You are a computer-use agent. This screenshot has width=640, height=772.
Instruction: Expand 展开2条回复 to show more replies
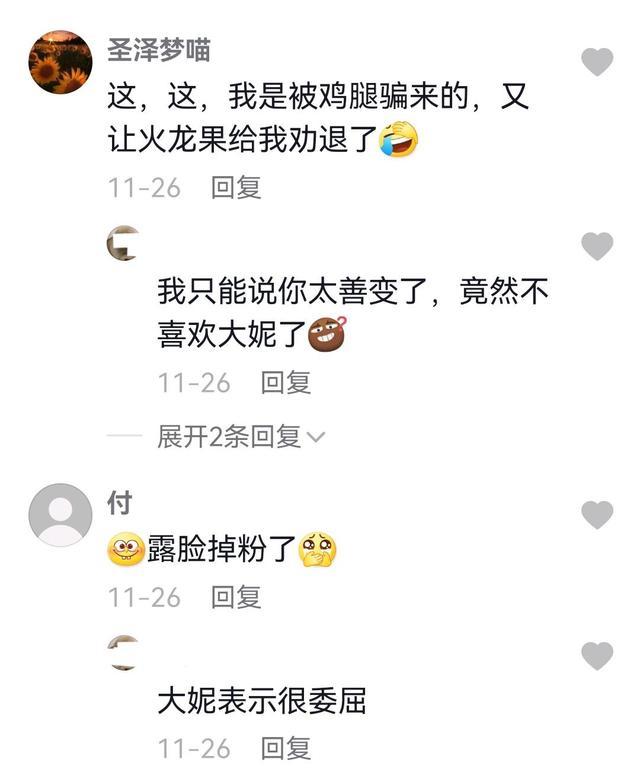coord(240,437)
